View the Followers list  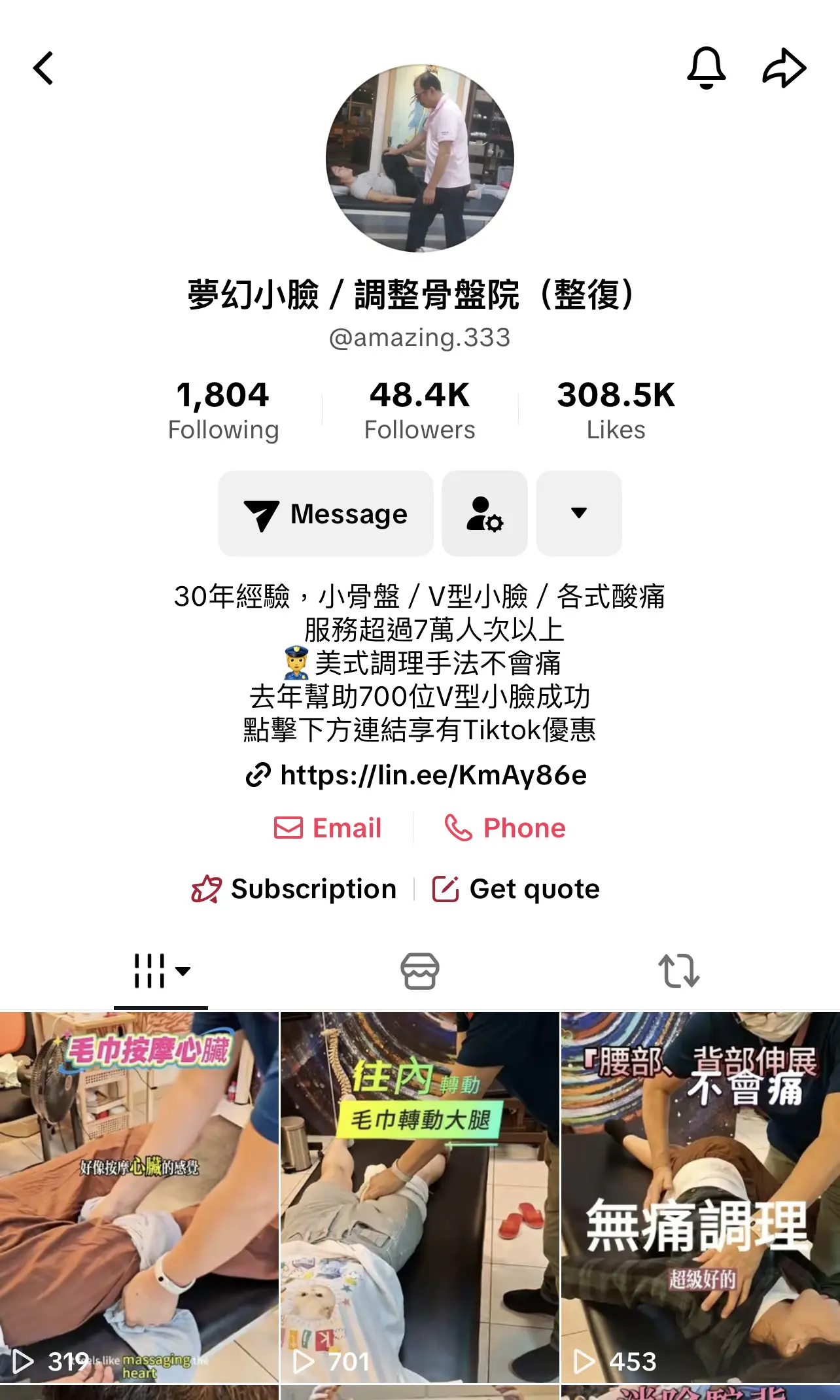419,411
